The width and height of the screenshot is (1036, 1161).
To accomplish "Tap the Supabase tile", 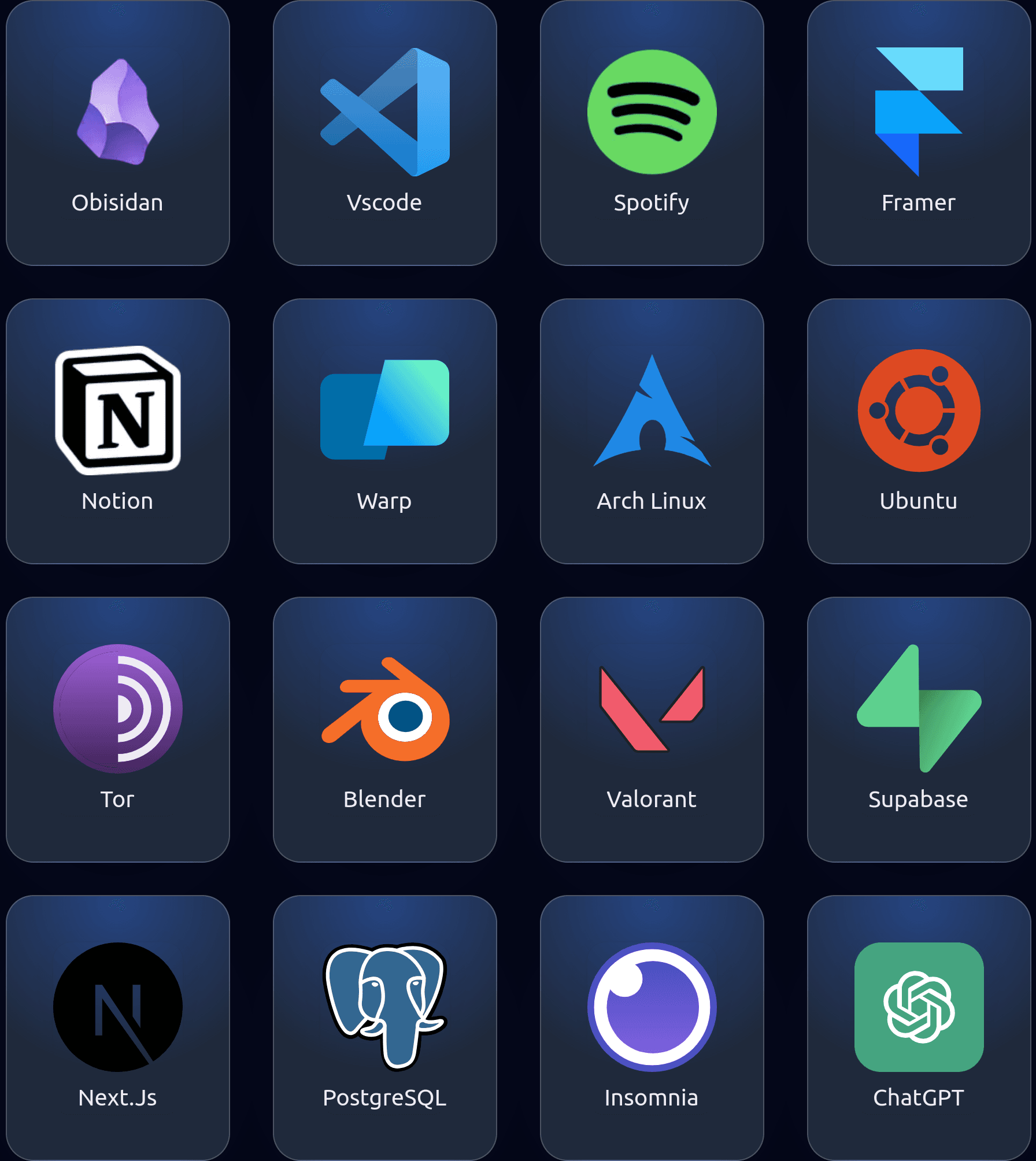I will (x=919, y=730).
